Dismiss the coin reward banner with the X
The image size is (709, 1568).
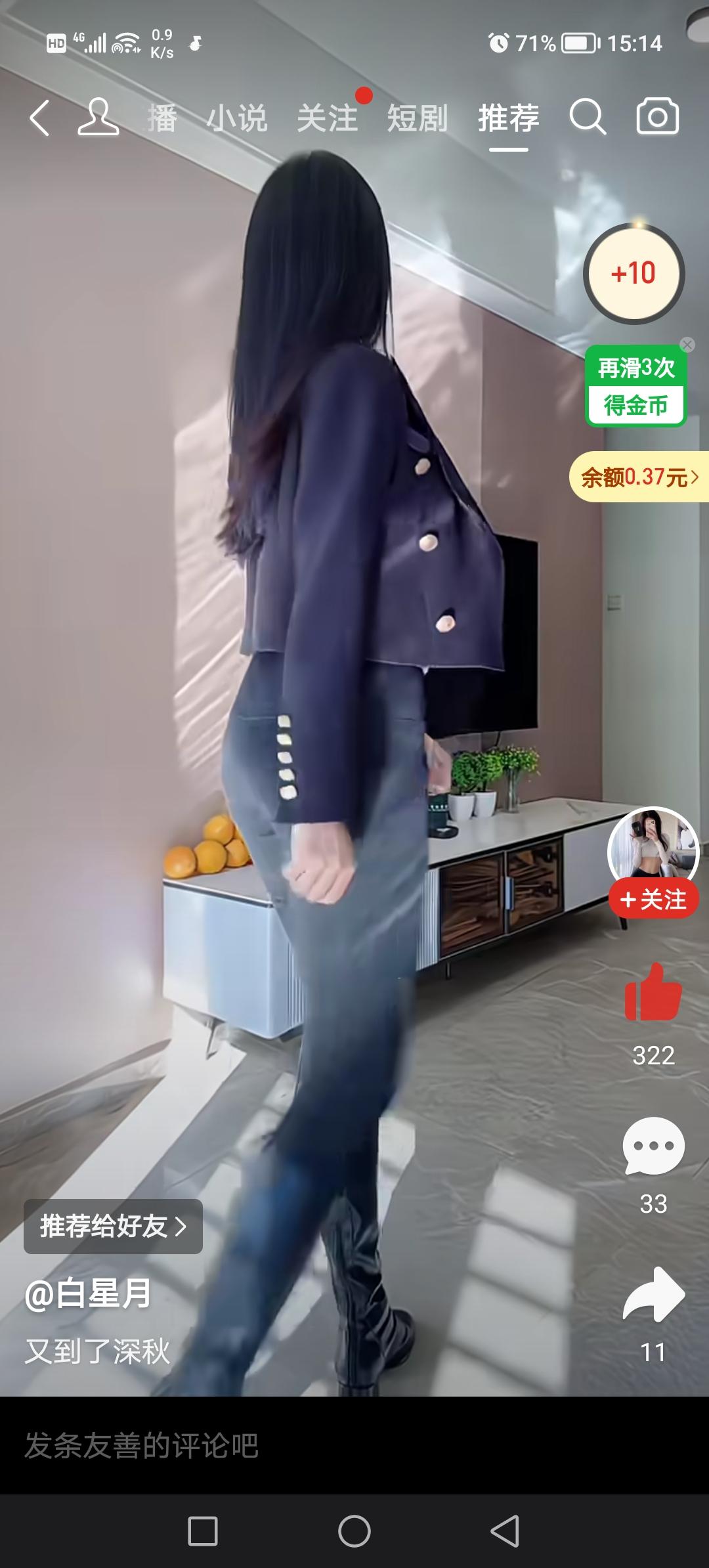(687, 344)
